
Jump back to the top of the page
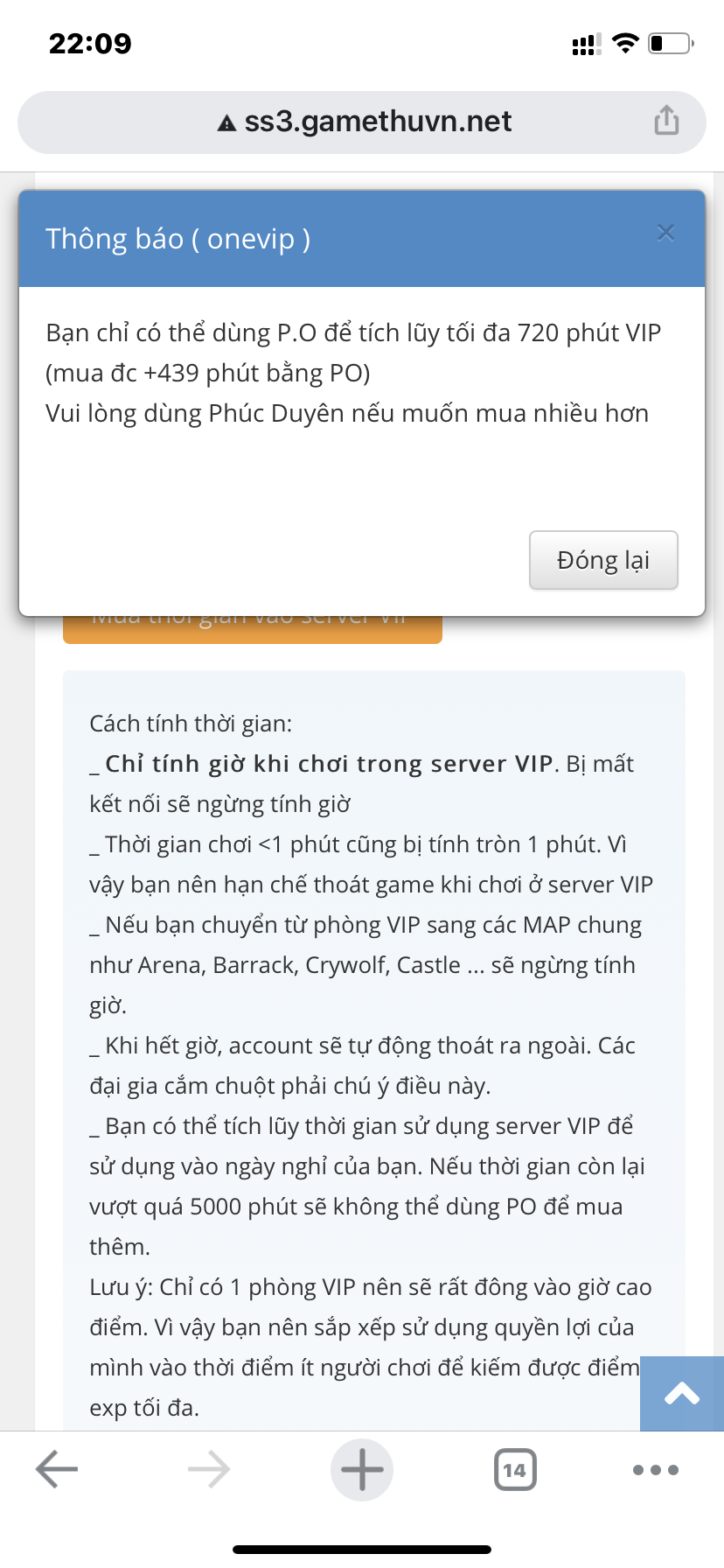point(681,1394)
